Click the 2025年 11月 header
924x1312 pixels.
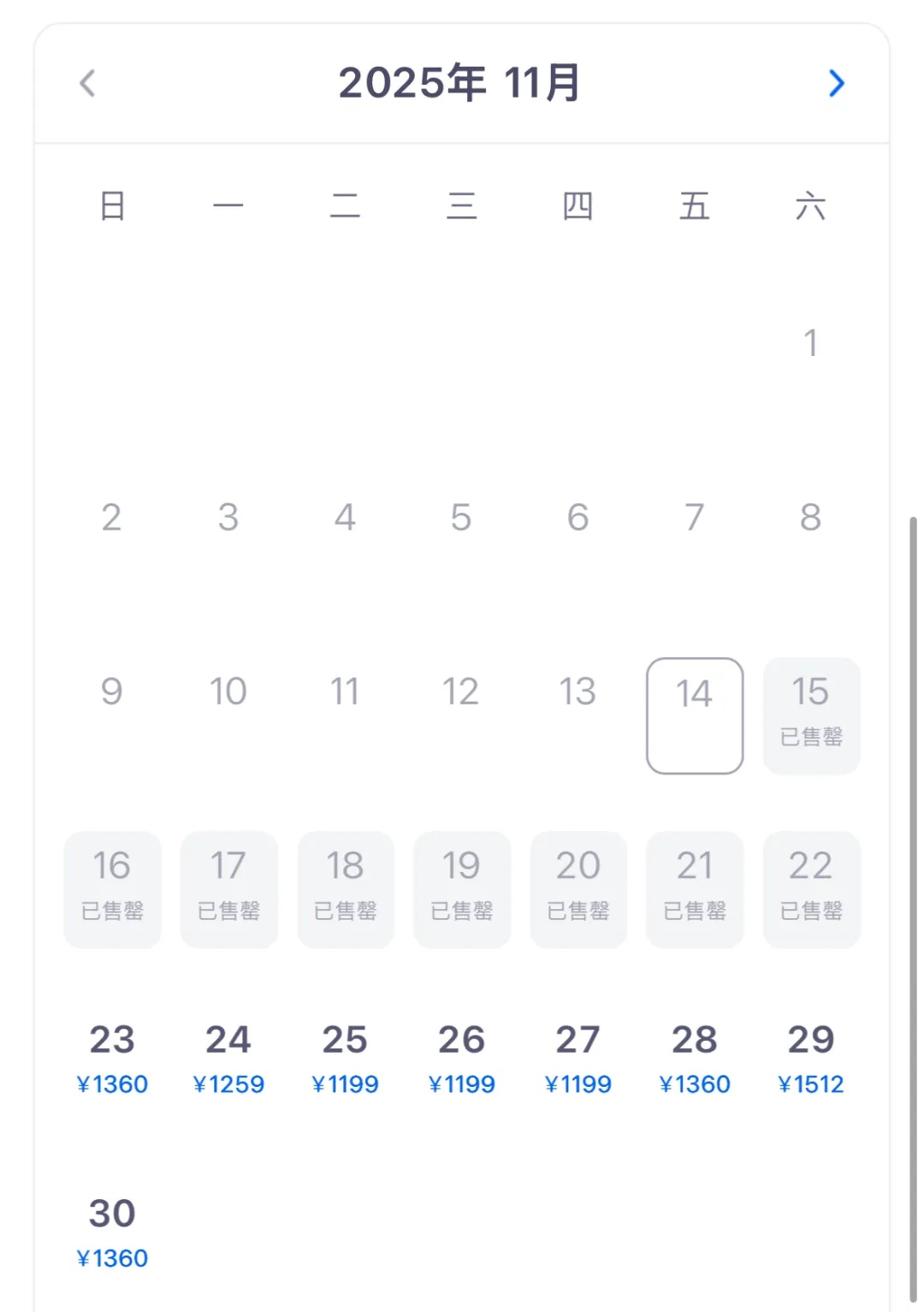[459, 83]
